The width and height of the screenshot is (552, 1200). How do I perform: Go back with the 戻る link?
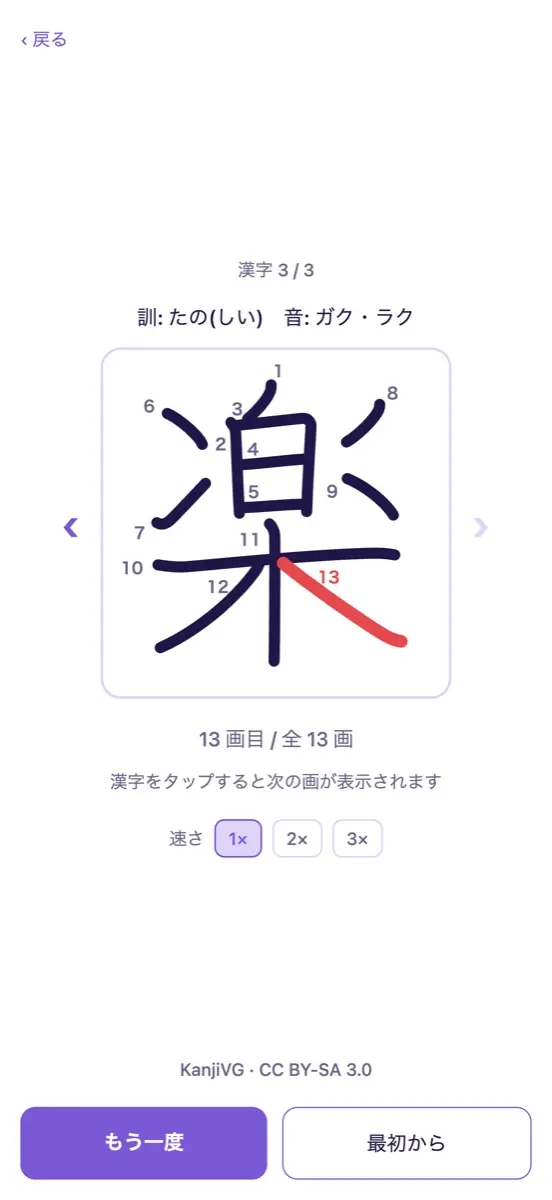pyautogui.click(x=44, y=40)
